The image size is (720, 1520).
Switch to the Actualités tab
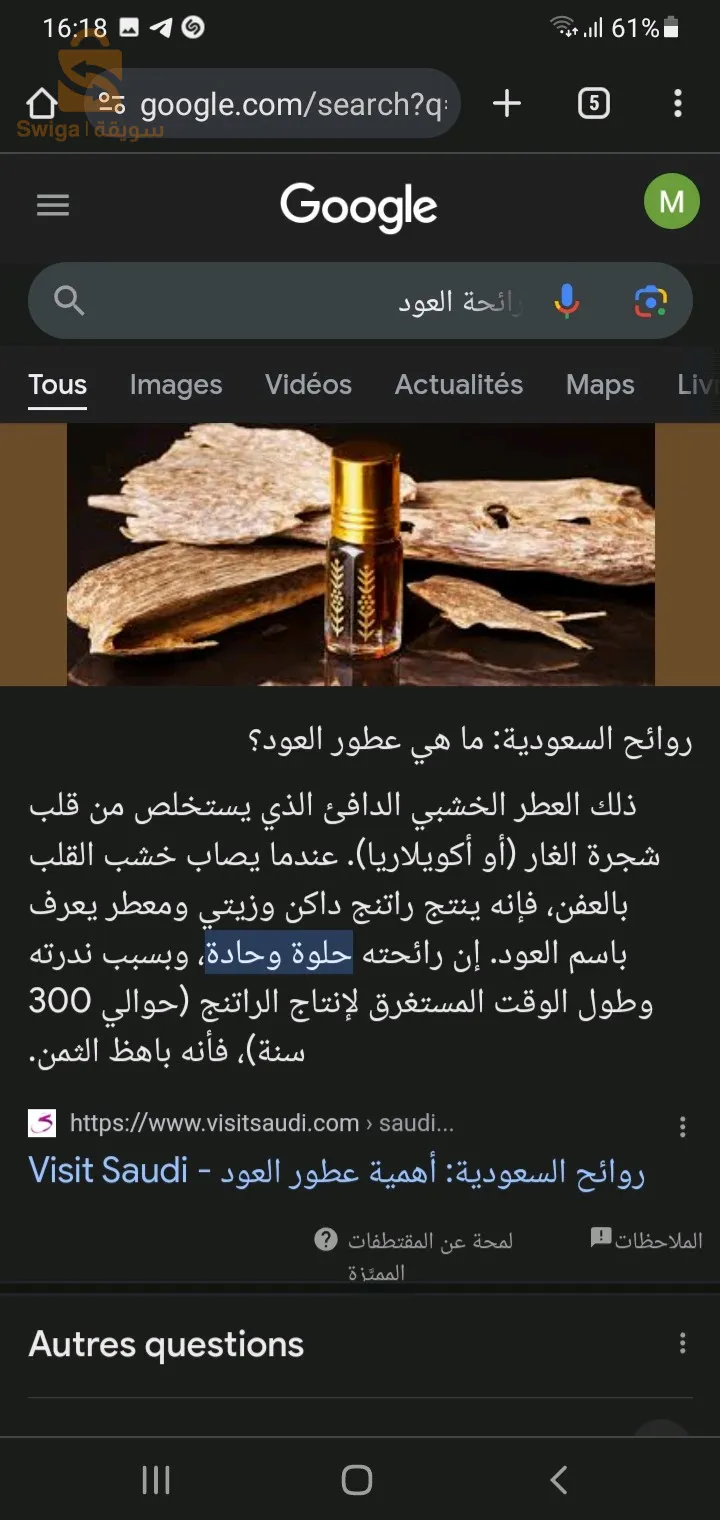tap(459, 385)
